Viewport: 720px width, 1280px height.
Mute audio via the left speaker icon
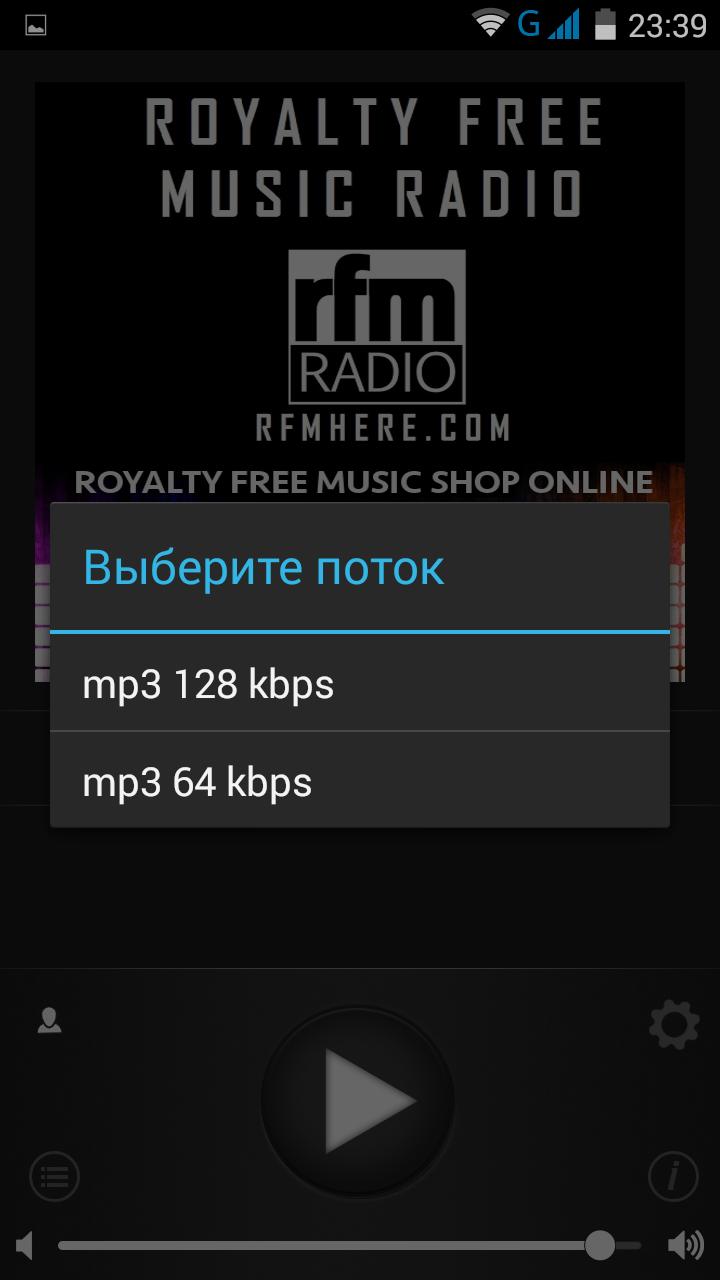click(22, 1246)
